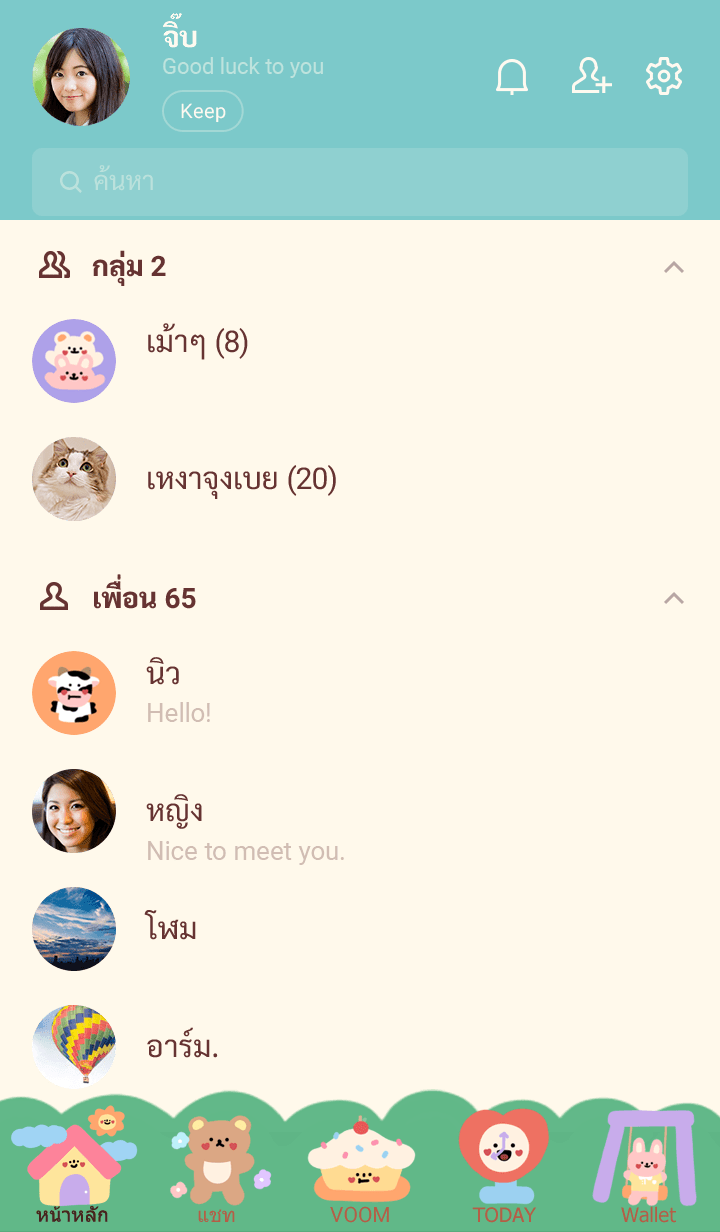
Task: Go to the VOOM tab
Action: point(360,1170)
